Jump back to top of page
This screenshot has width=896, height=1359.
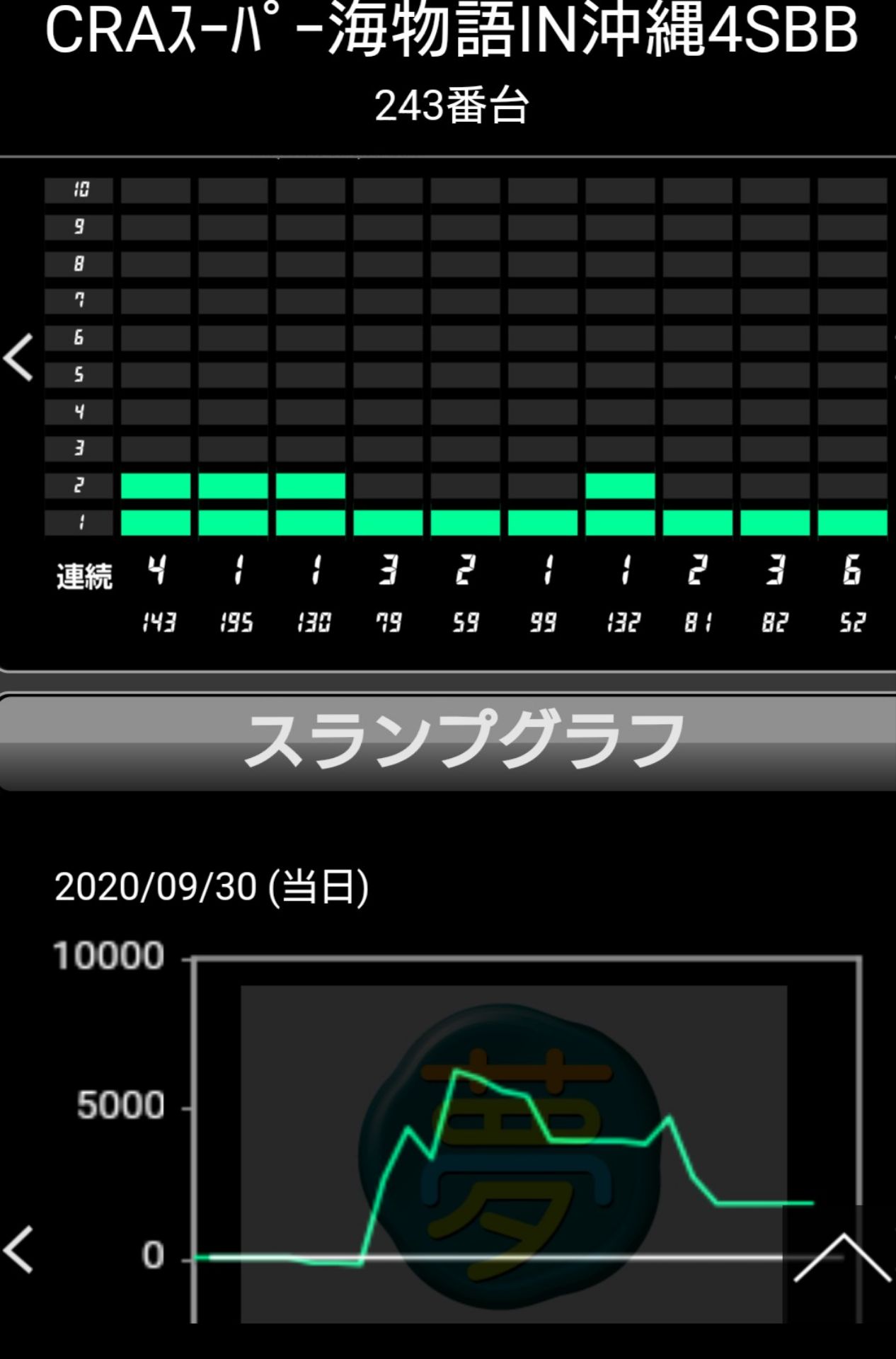click(x=842, y=1258)
